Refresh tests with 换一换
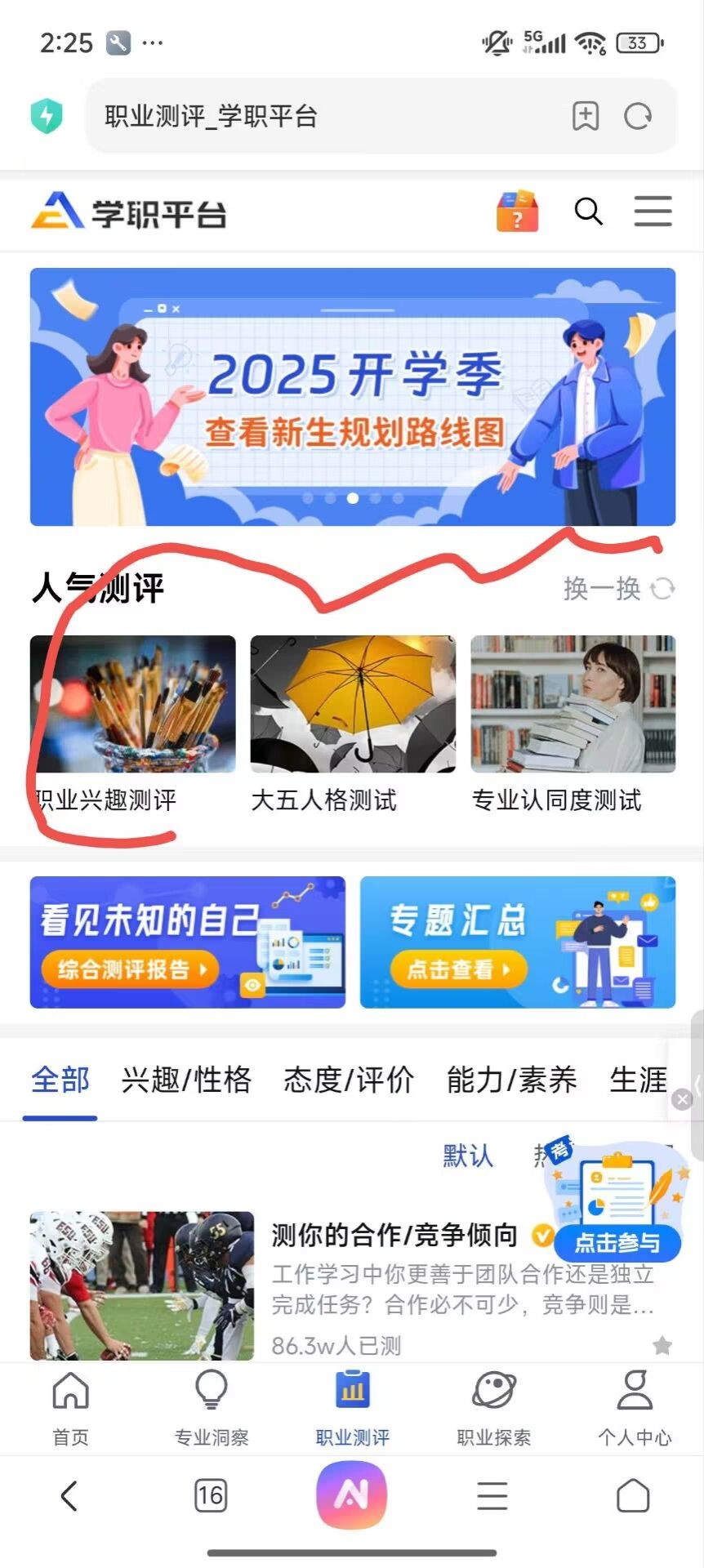This screenshot has width=704, height=1568. pyautogui.click(x=618, y=588)
